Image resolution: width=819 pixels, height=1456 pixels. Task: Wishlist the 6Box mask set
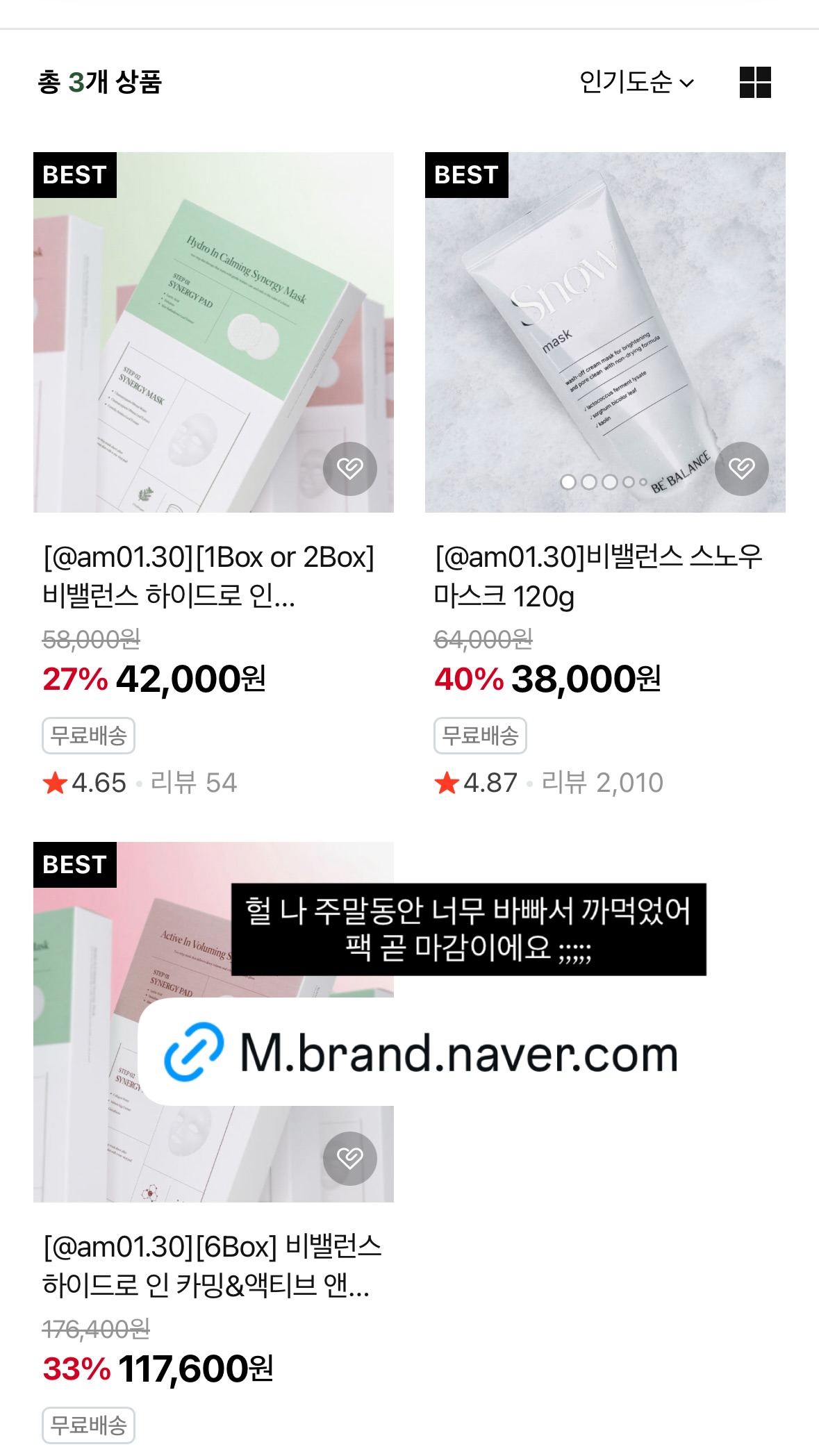[350, 1159]
